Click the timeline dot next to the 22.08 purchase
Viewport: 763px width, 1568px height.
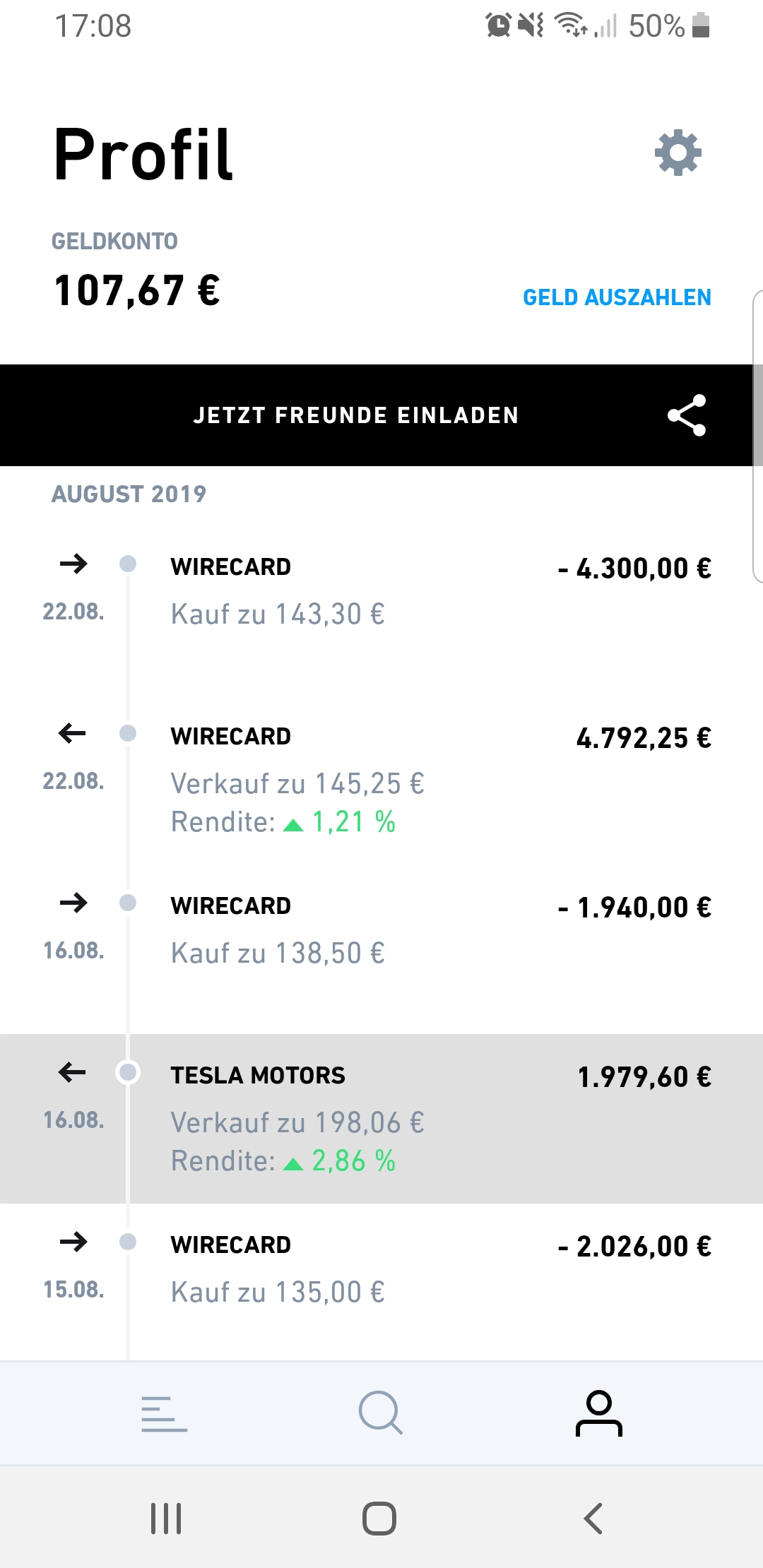(128, 564)
